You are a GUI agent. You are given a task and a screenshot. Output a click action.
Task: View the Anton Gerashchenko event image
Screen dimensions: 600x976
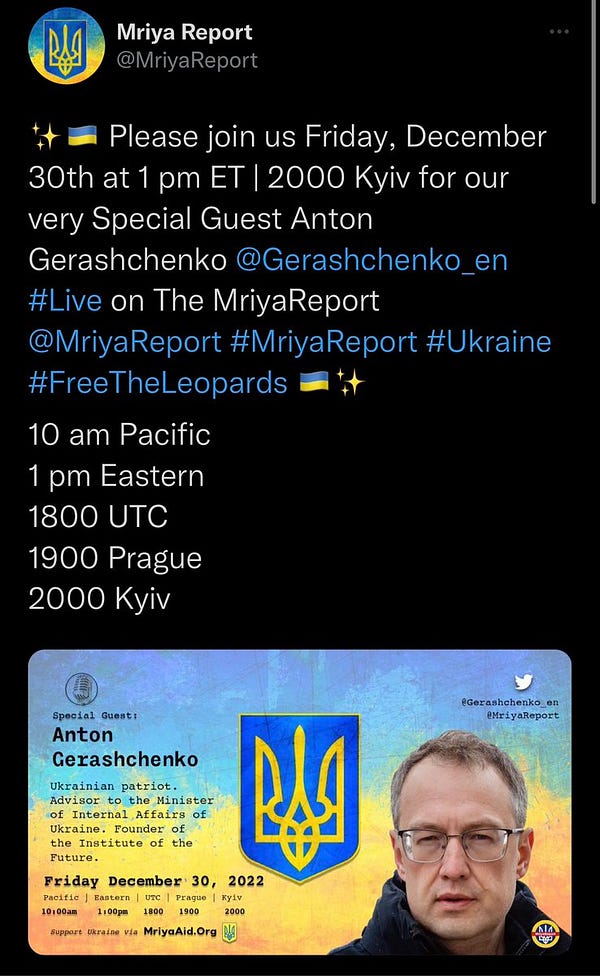300,802
